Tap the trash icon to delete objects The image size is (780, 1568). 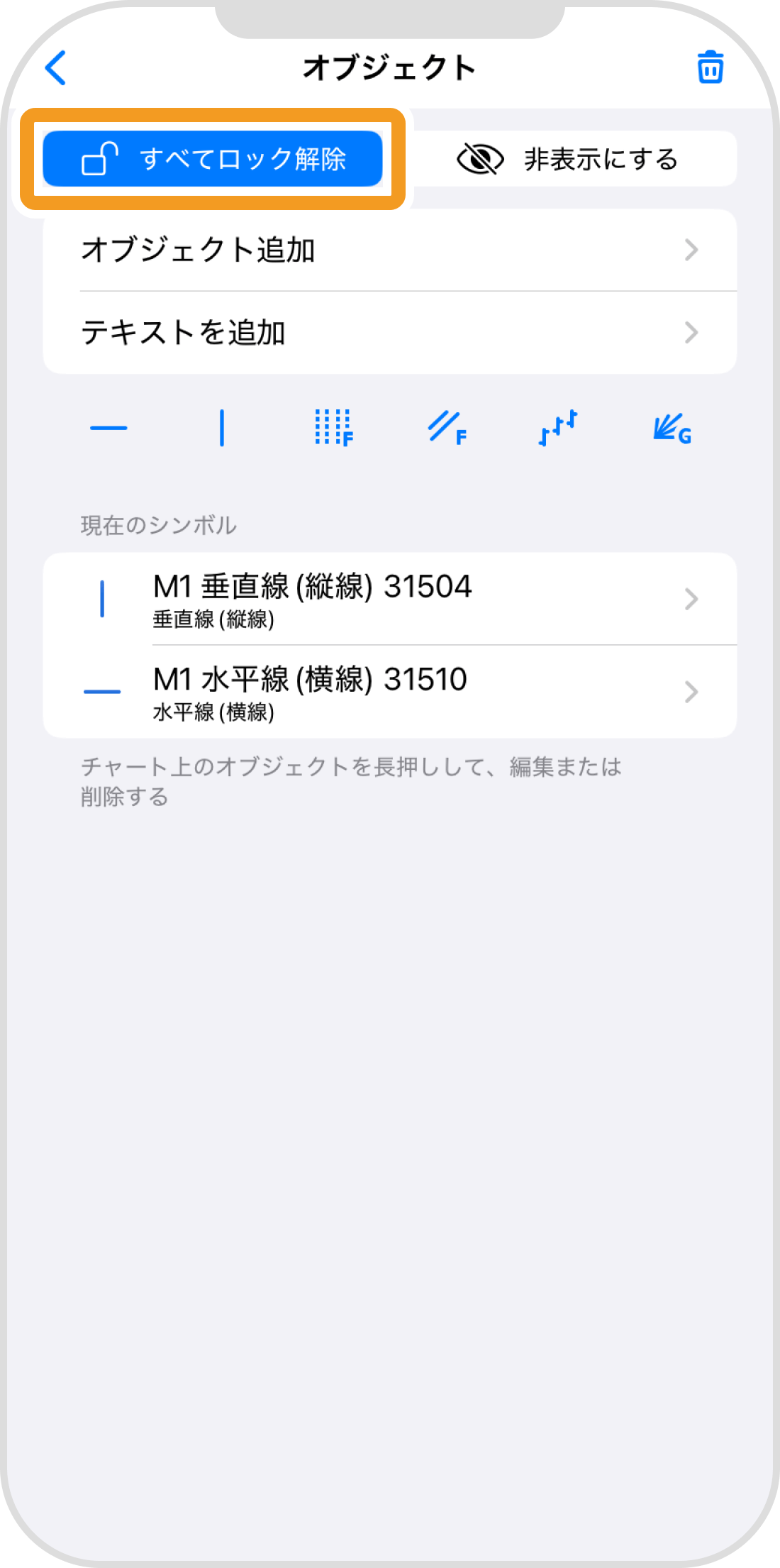pos(710,68)
